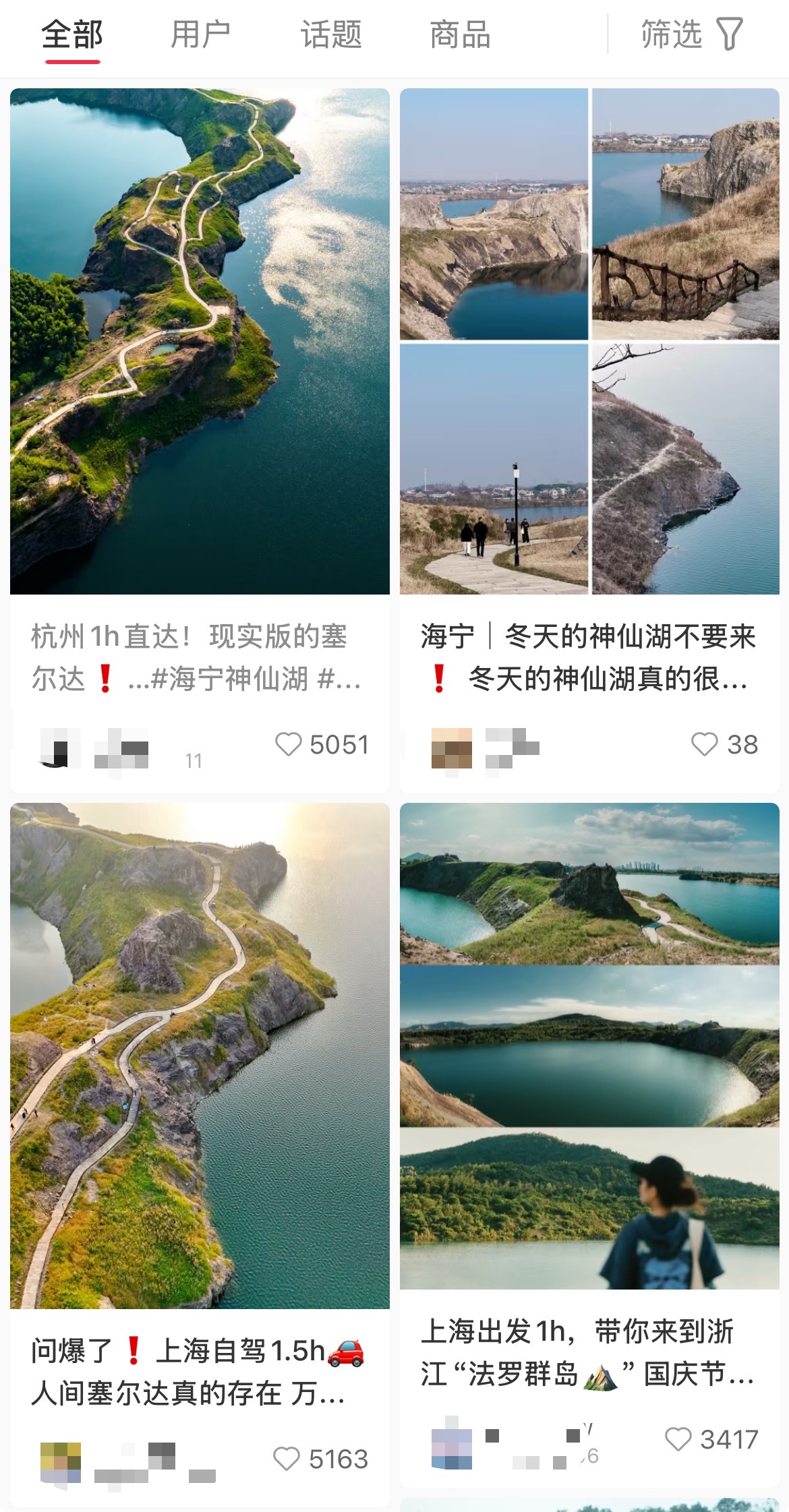The width and height of the screenshot is (789, 1512).
Task: Click the comment count 11 on first post
Action: [x=194, y=761]
